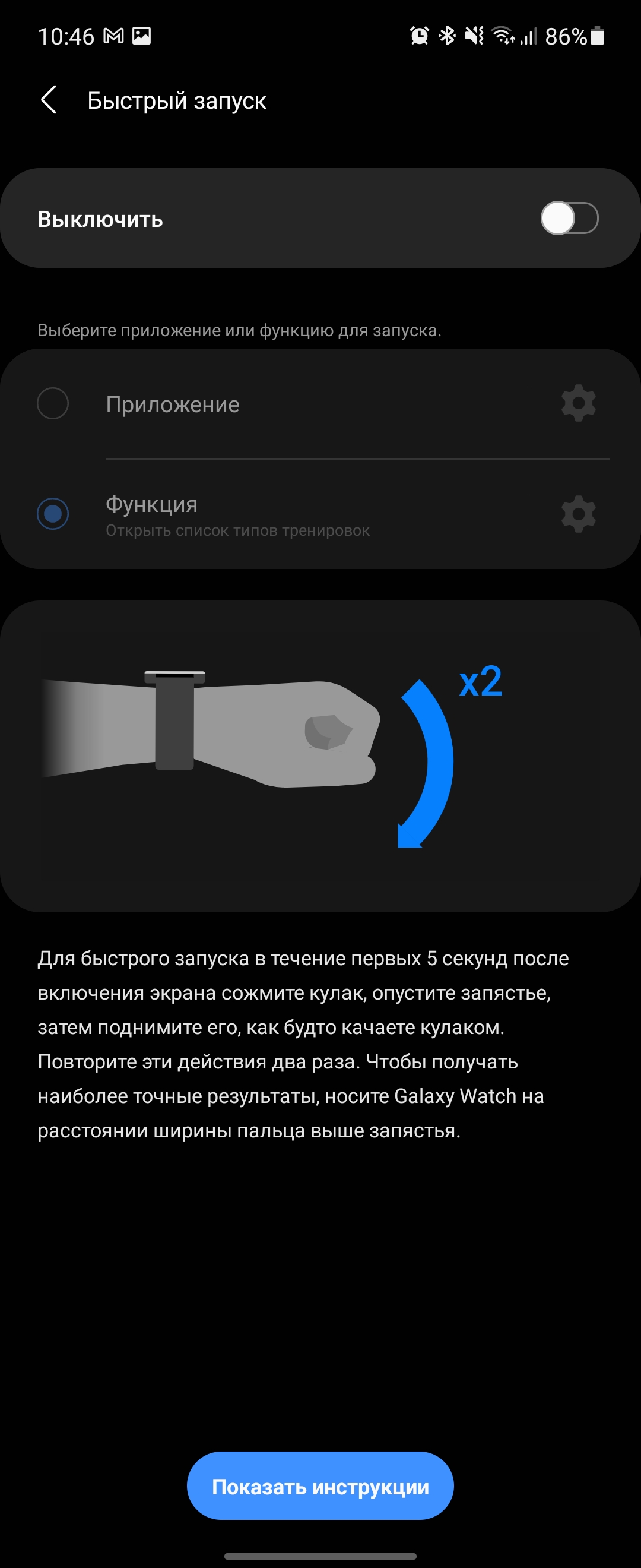Open settings gear for Приложение
The width and height of the screenshot is (641, 1568).
(577, 403)
